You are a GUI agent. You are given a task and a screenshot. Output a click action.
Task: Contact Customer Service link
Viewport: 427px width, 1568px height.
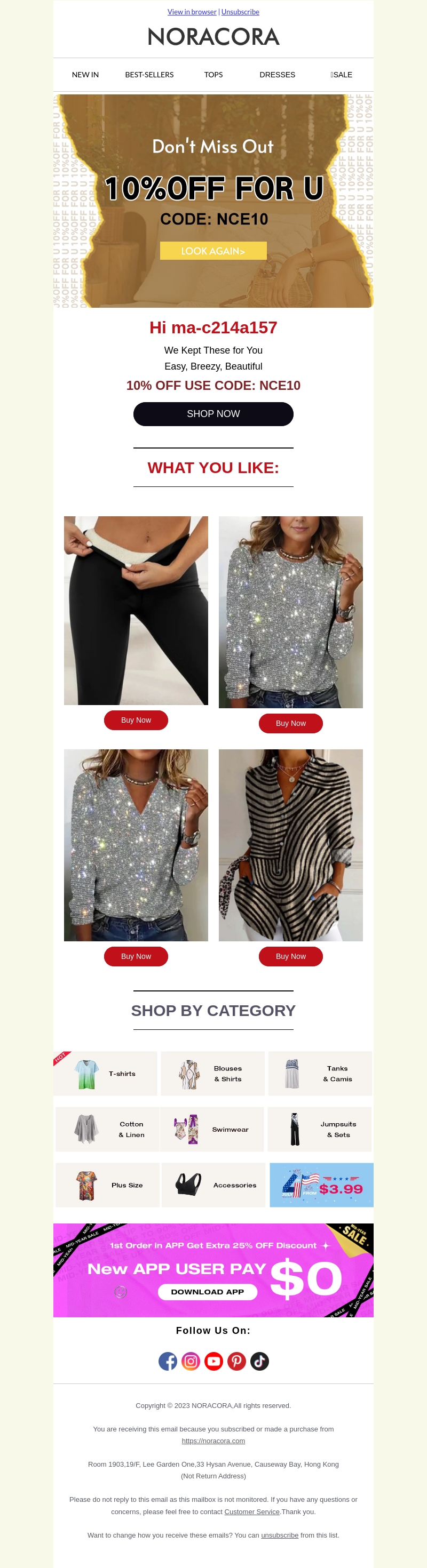(251, 1511)
